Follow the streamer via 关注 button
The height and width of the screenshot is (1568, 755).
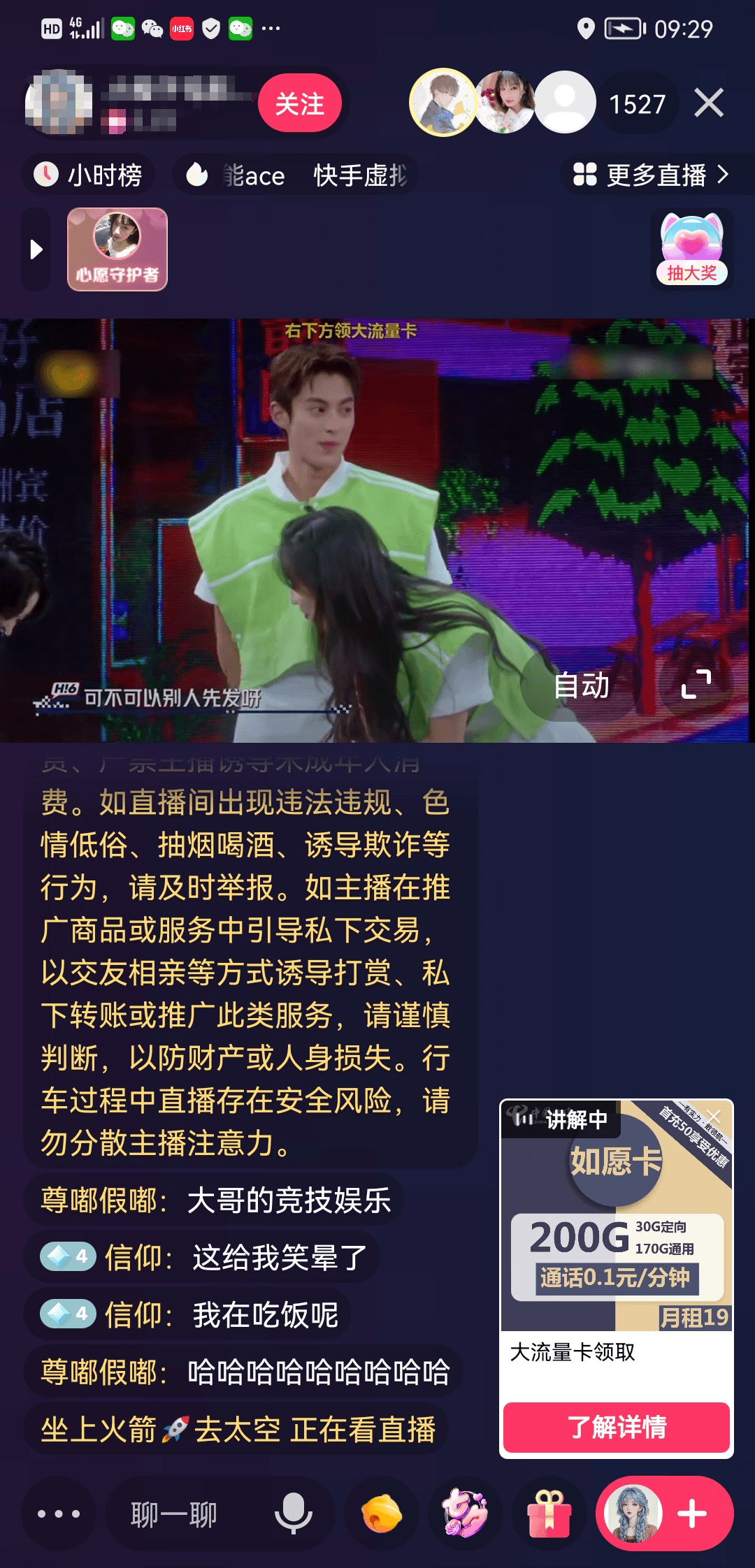[300, 103]
